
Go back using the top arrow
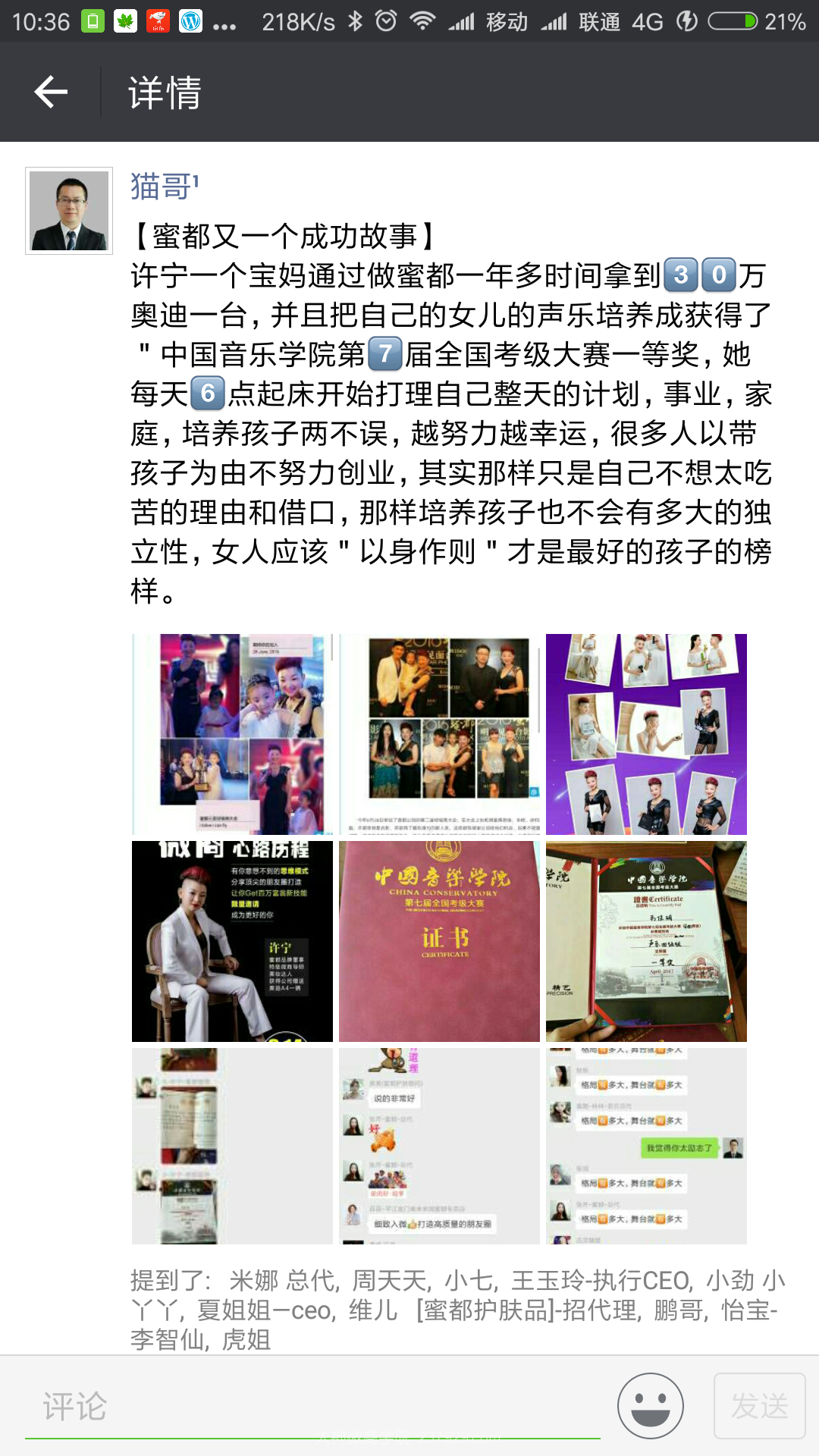click(51, 93)
